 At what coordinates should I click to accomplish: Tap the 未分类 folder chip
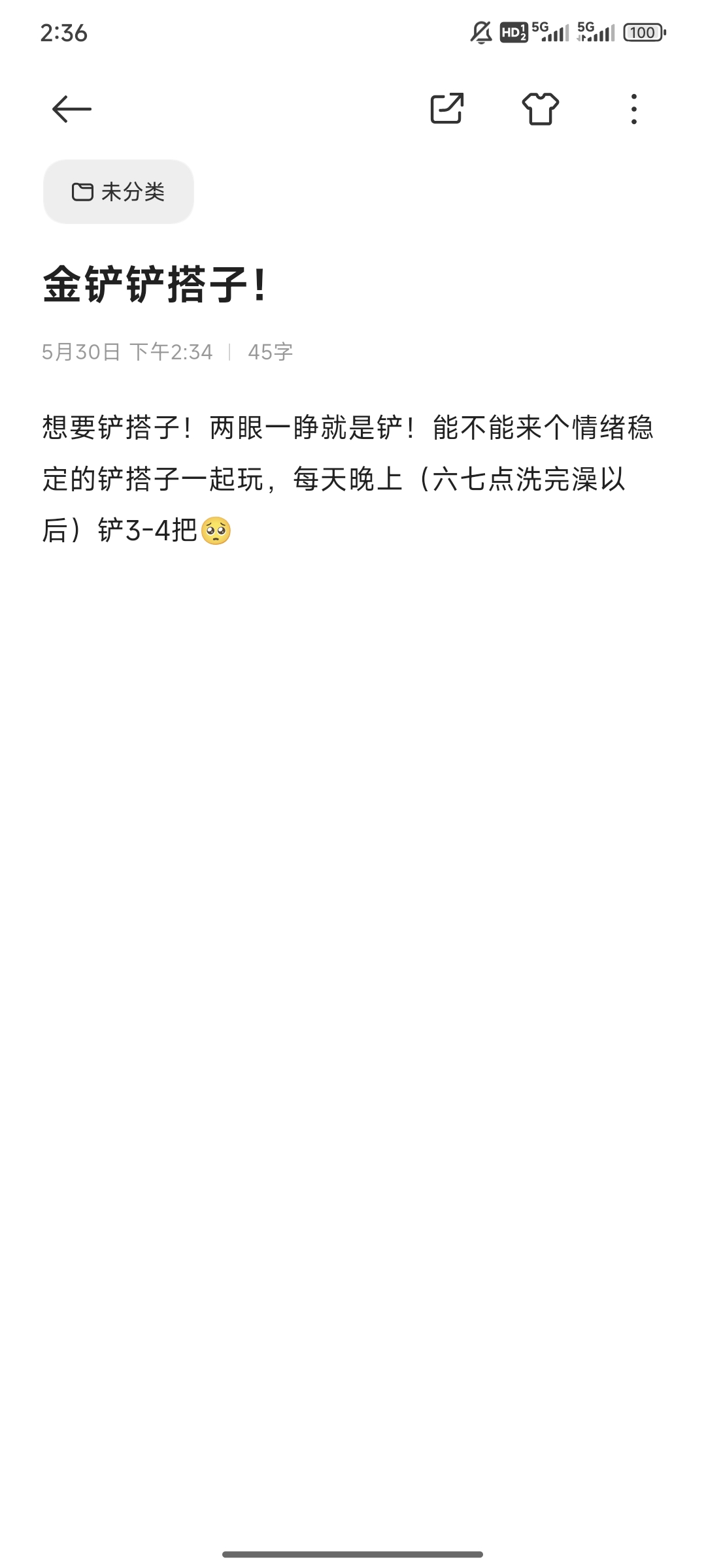pos(118,191)
